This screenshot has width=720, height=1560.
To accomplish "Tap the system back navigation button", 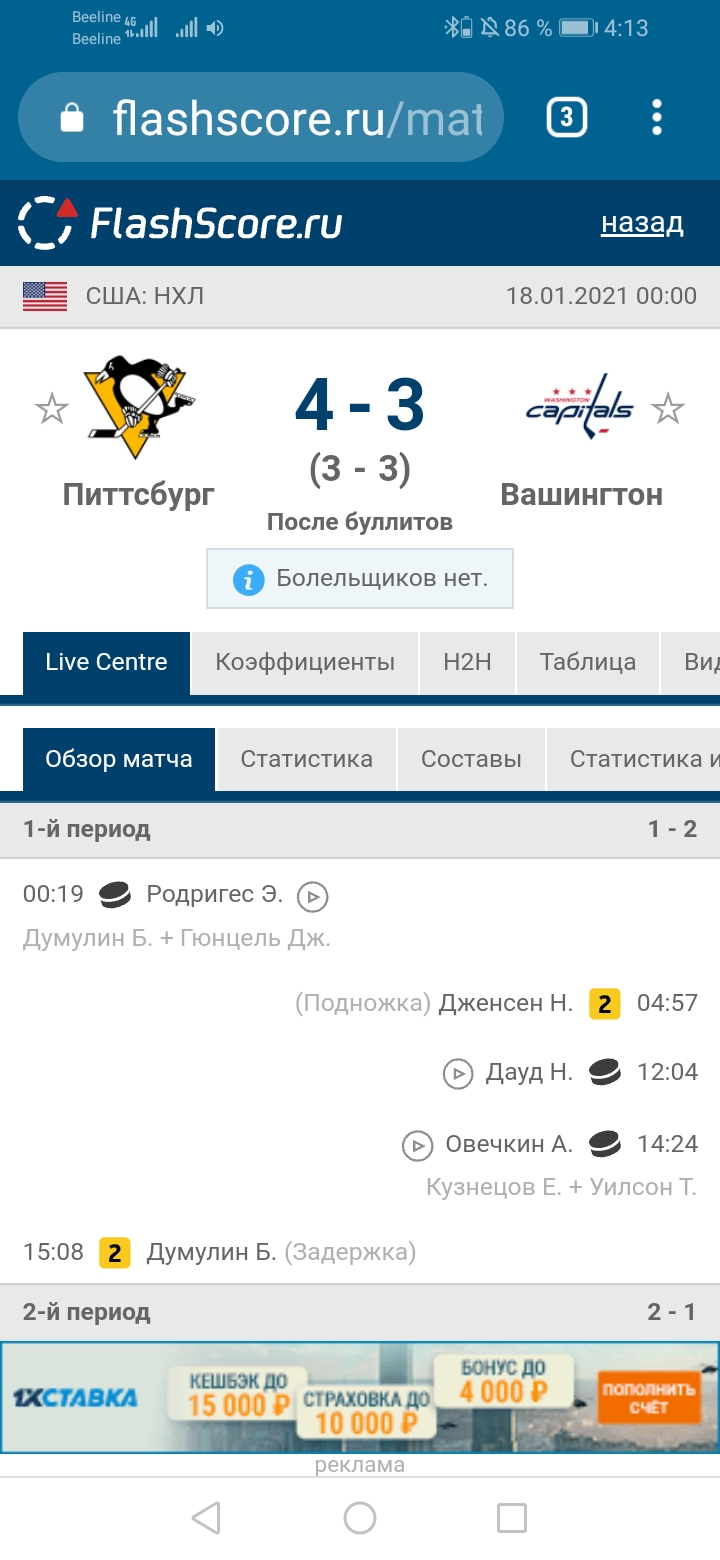I will (x=206, y=1518).
